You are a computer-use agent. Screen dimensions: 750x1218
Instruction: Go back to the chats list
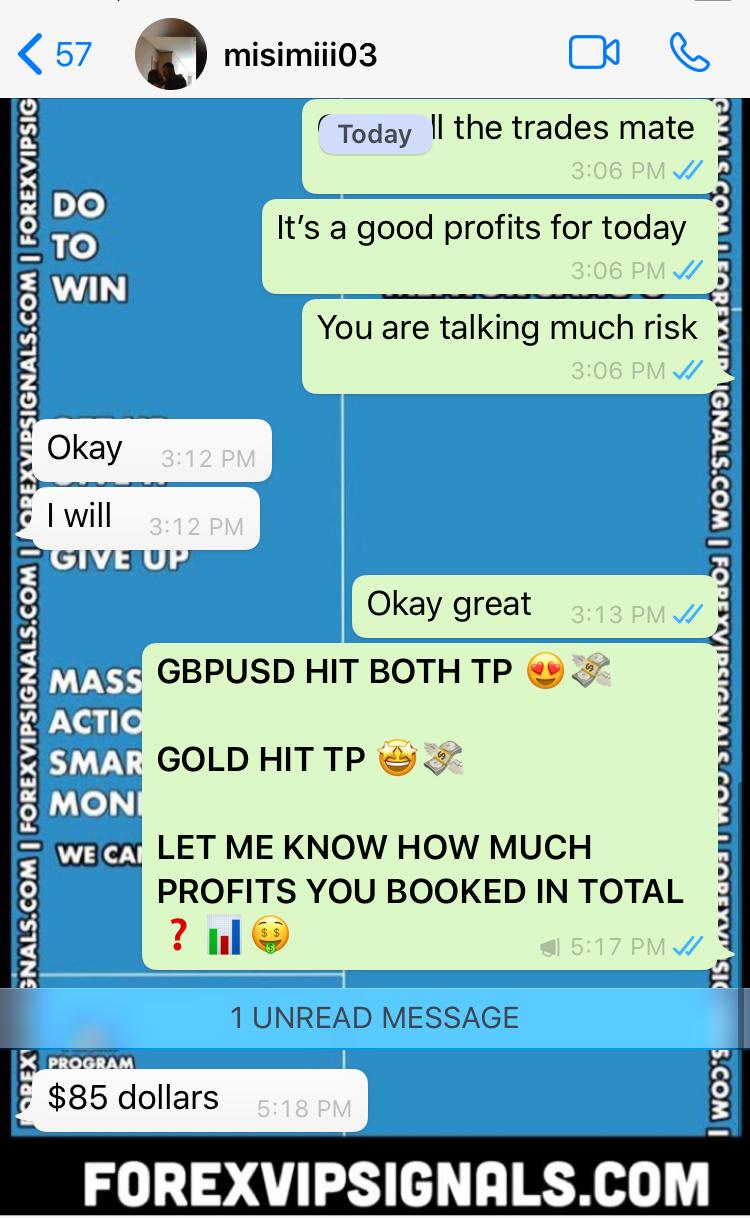(x=55, y=53)
